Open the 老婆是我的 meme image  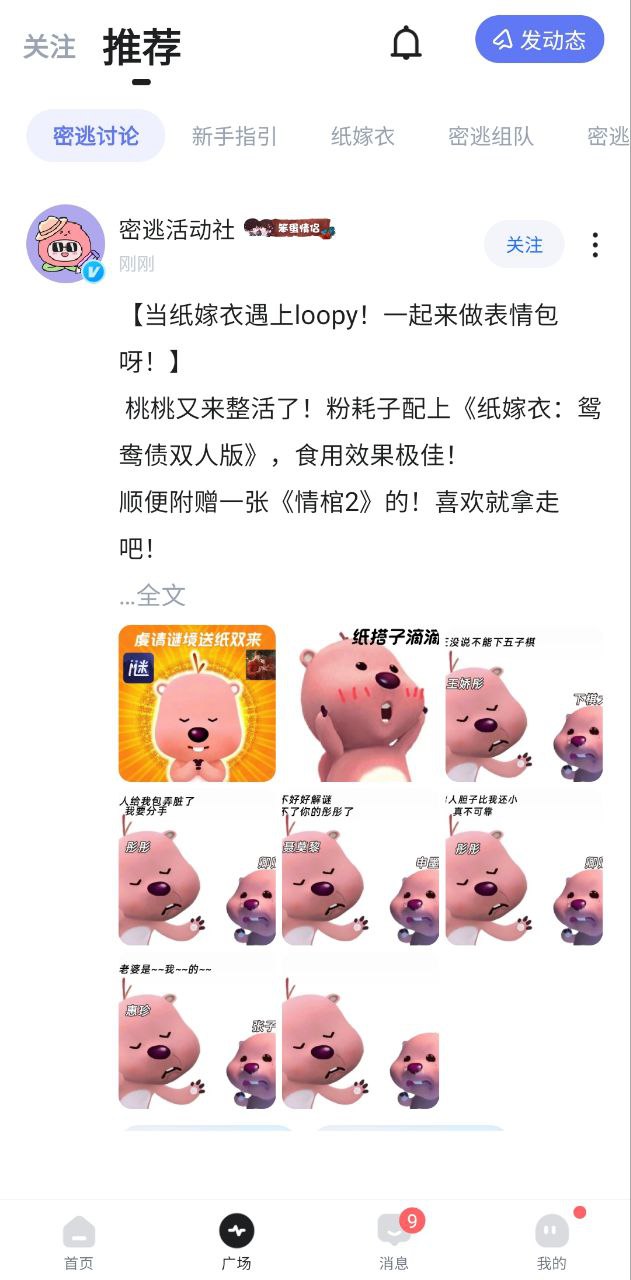click(x=197, y=1030)
